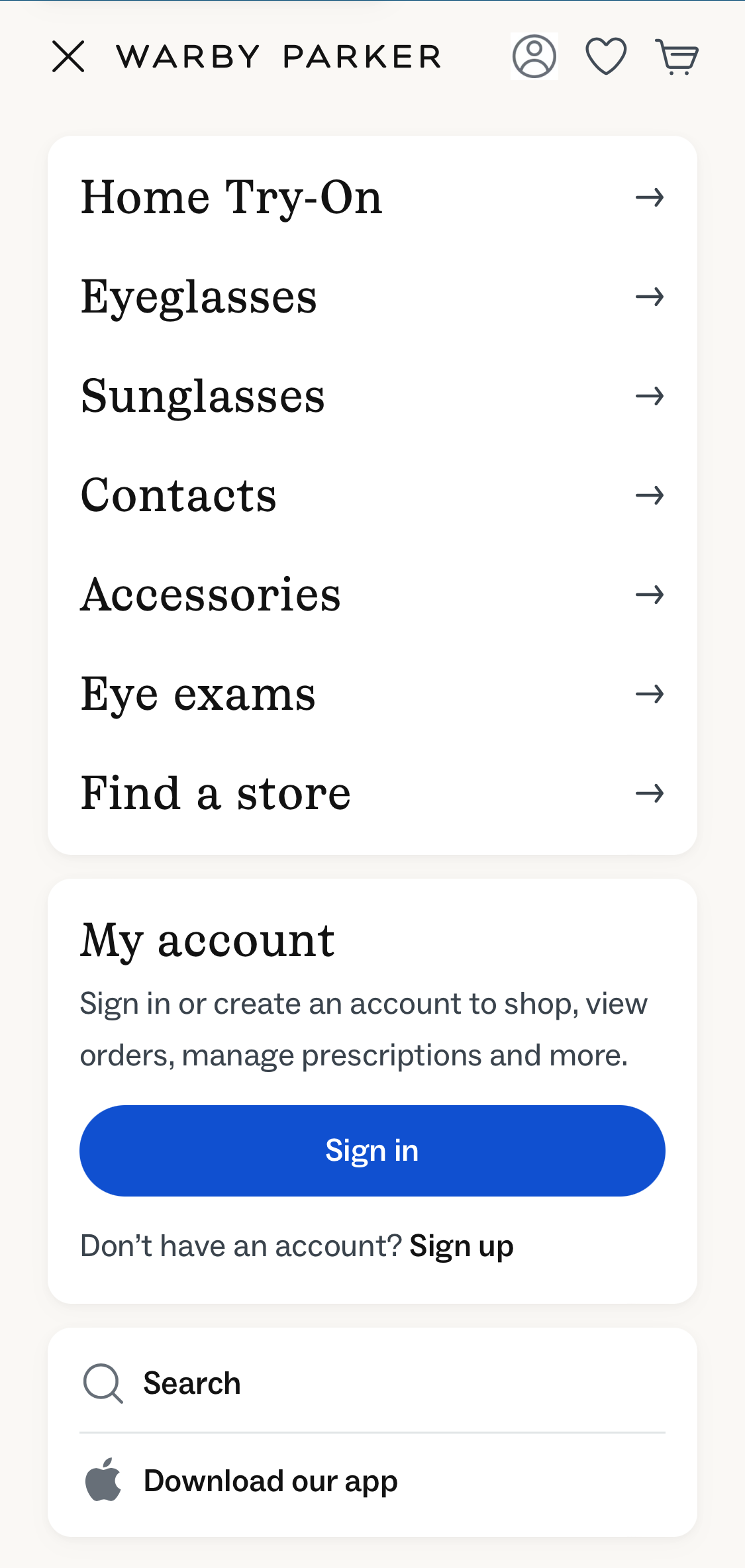Open the account profile icon

point(534,57)
